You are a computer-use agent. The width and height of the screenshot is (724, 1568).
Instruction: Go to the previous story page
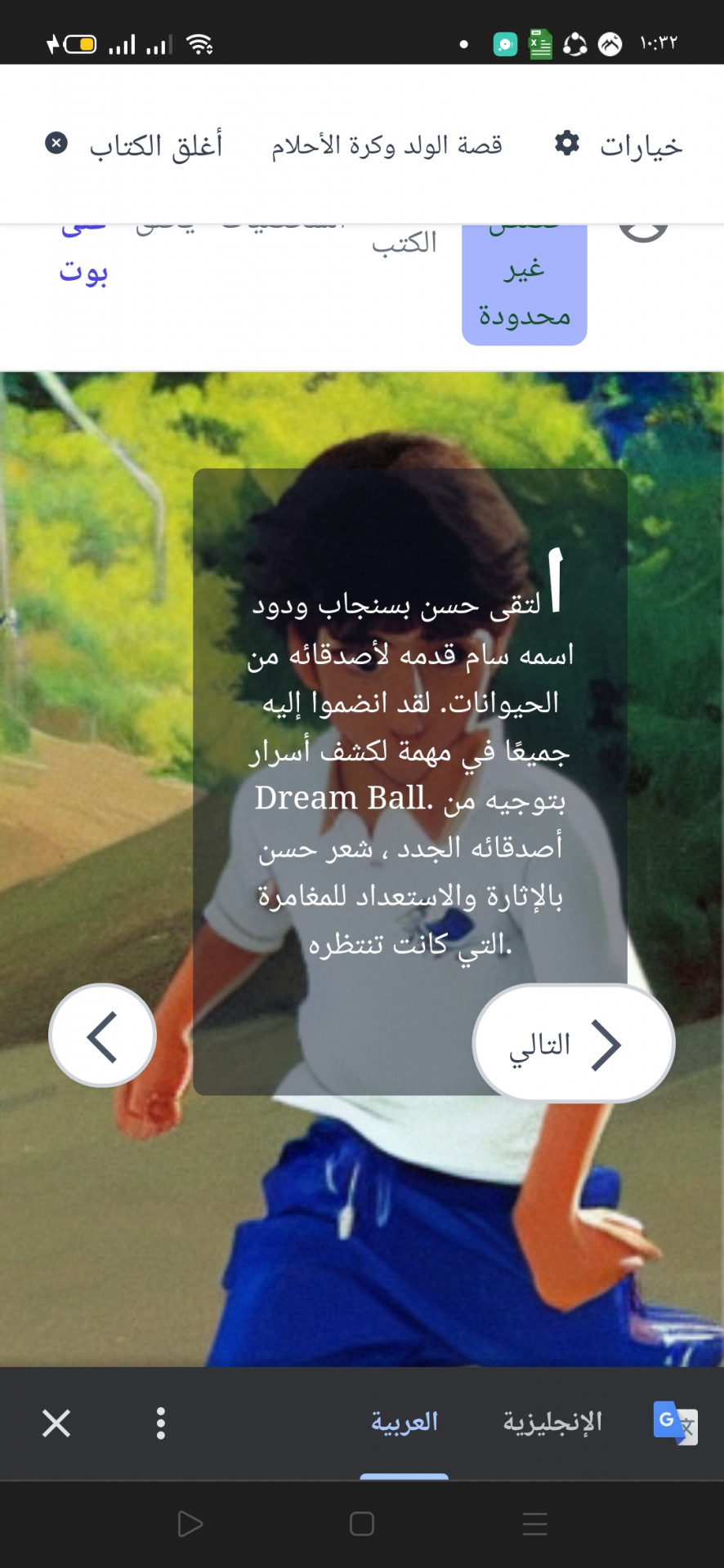(103, 1036)
